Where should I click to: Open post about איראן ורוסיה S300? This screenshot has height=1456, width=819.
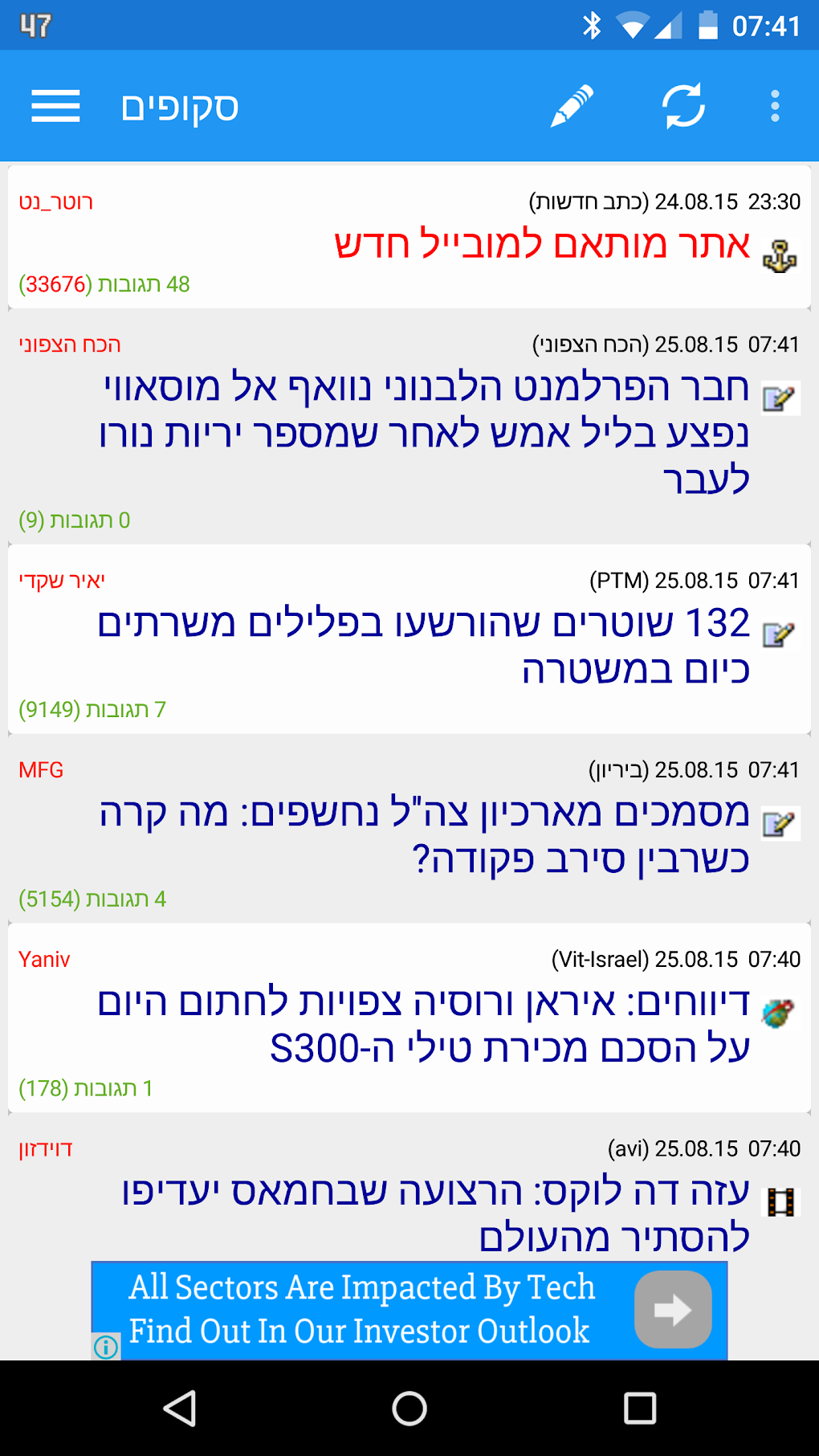pos(426,1024)
